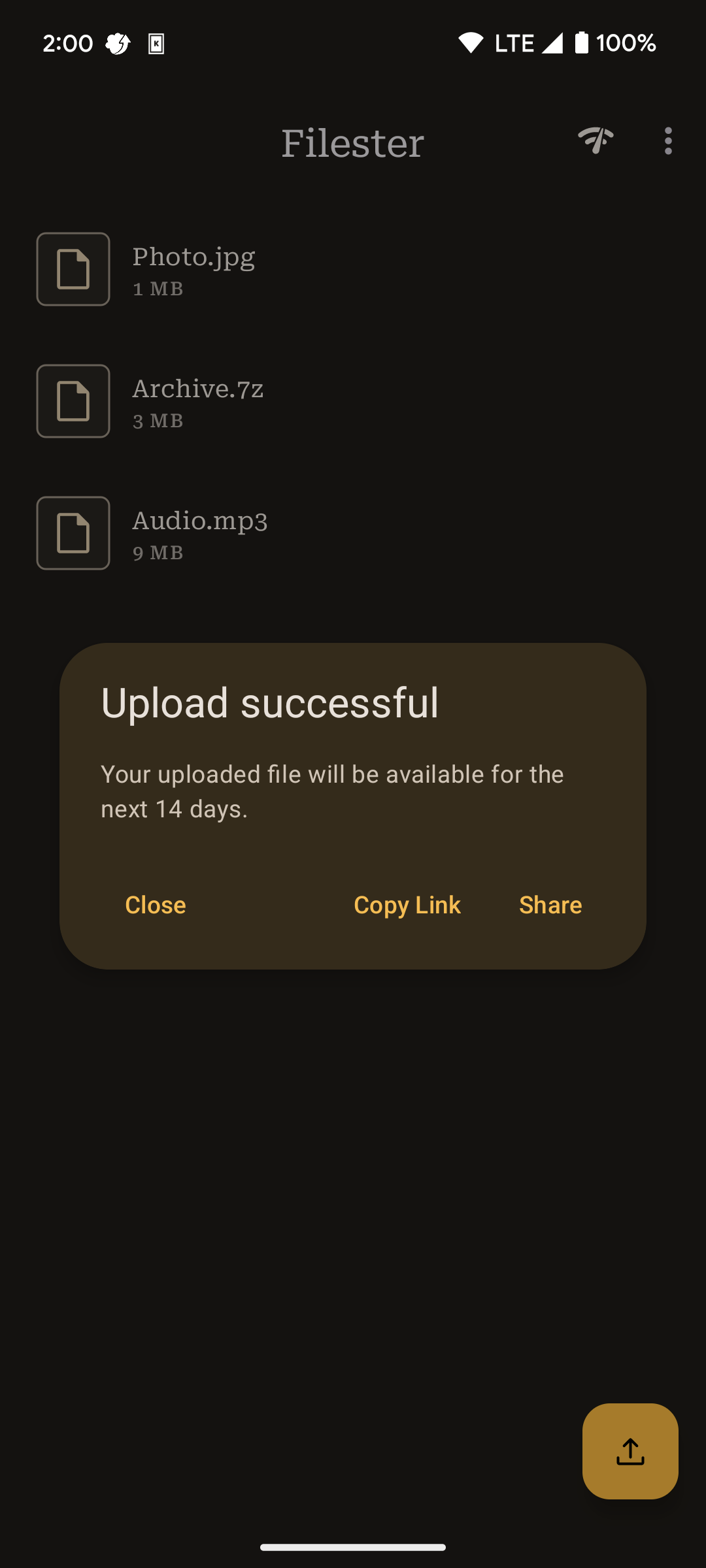Open the Audio.mp3 file entry
Screen dimensions: 706x1568
[199, 533]
